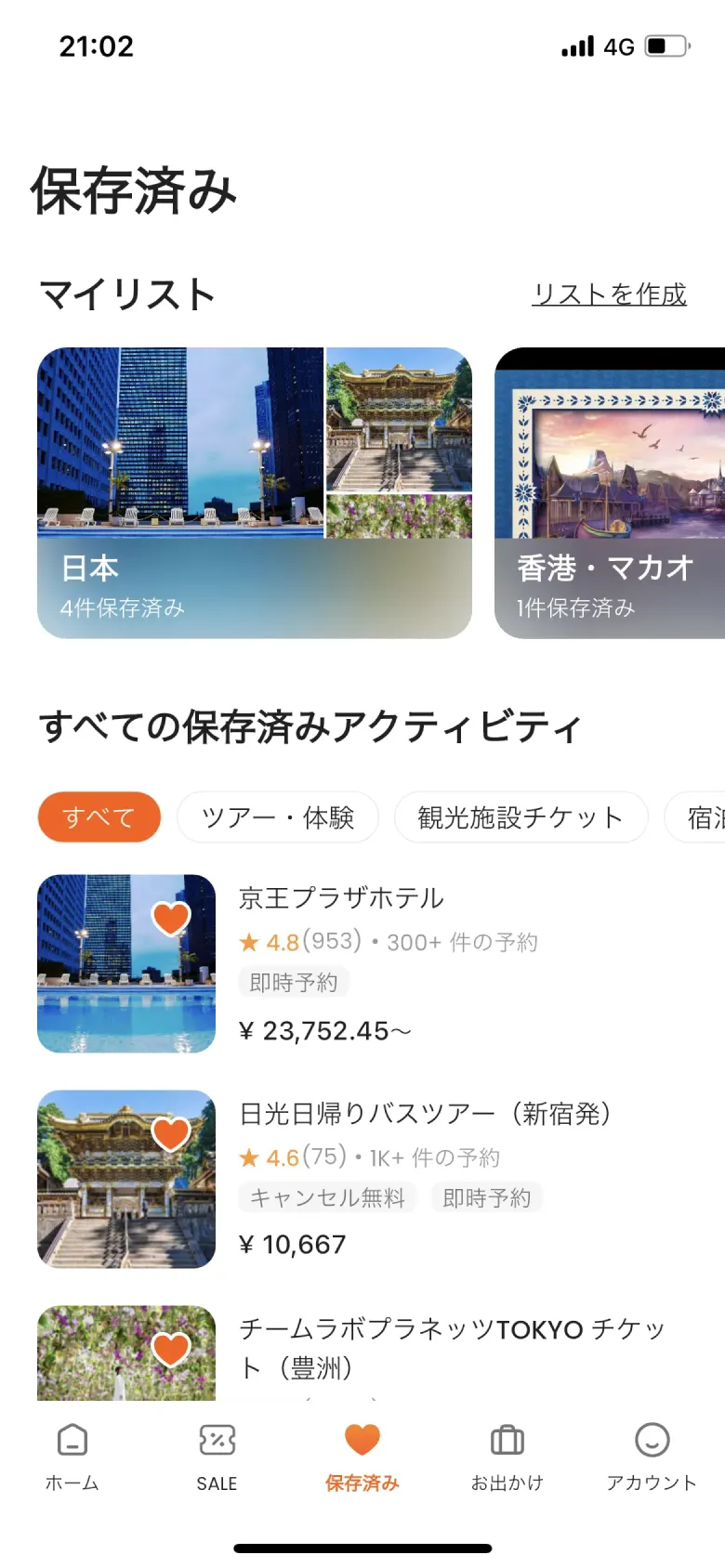Unsave the 京王プラザホテル listing
Screen dimensions: 725x1568
(x=170, y=917)
